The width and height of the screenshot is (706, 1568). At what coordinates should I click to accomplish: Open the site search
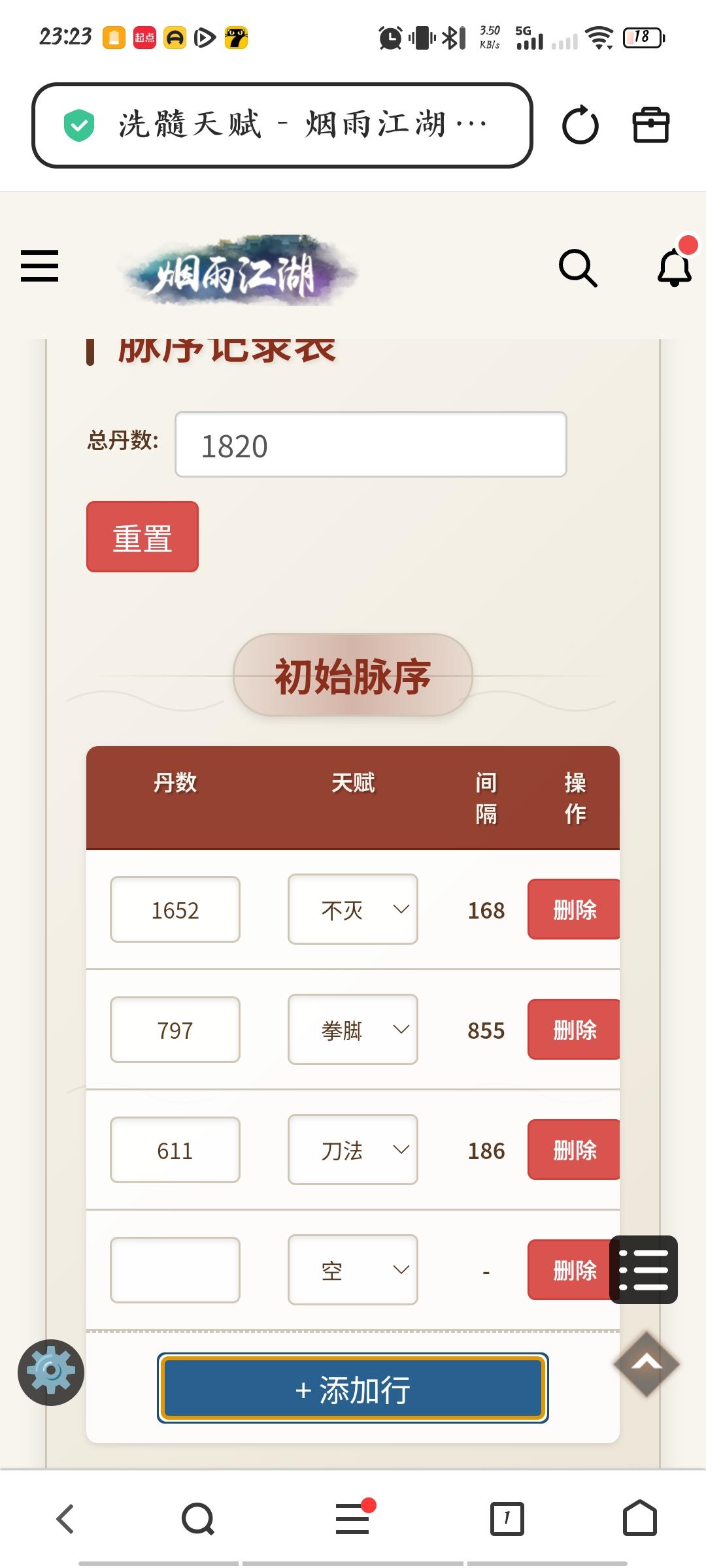579,267
